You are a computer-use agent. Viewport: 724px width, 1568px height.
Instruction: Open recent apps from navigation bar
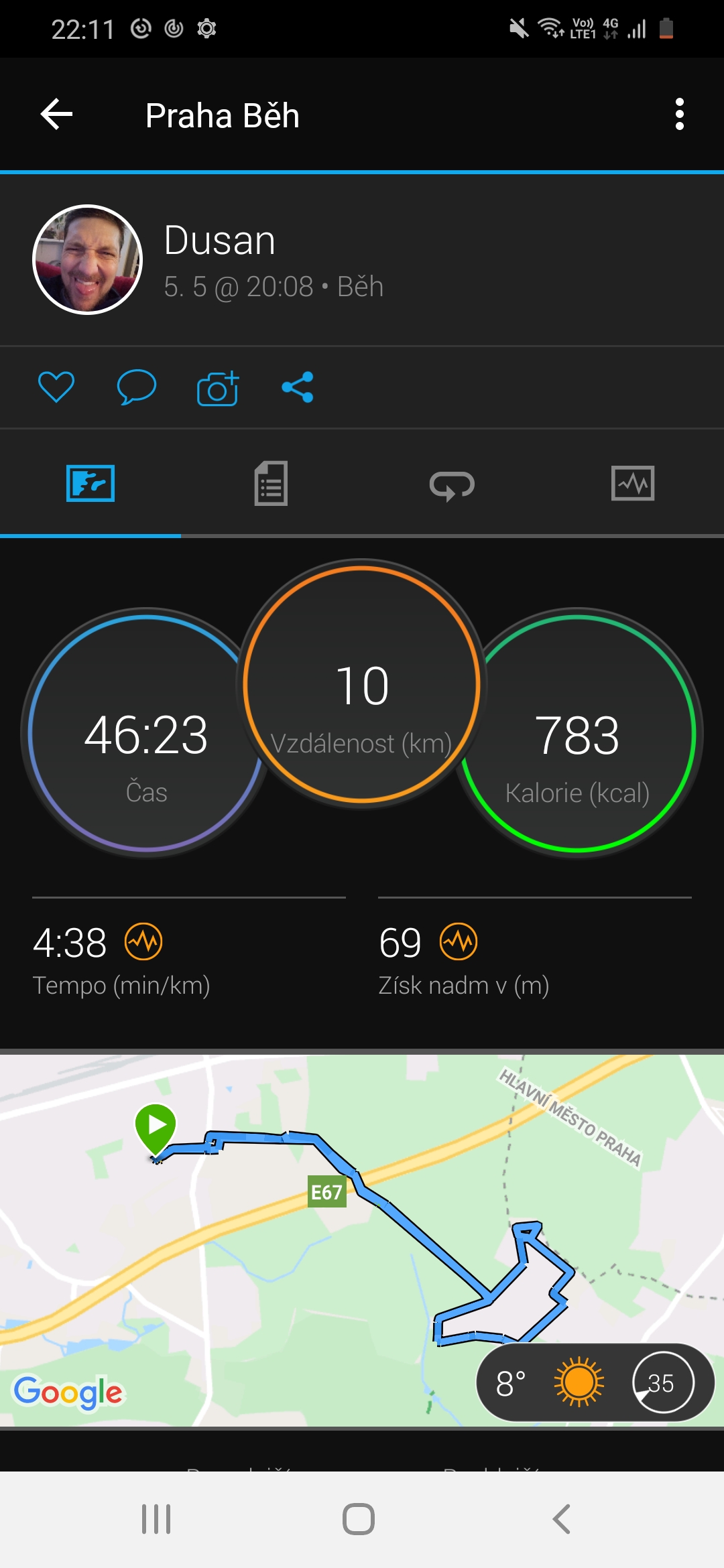coord(156,1519)
